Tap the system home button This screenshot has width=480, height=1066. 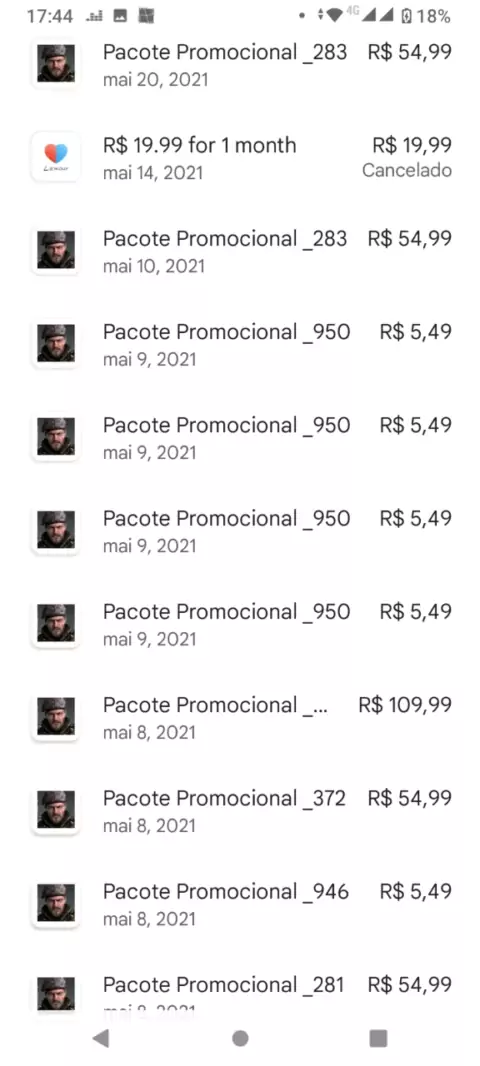pyautogui.click(x=240, y=1037)
